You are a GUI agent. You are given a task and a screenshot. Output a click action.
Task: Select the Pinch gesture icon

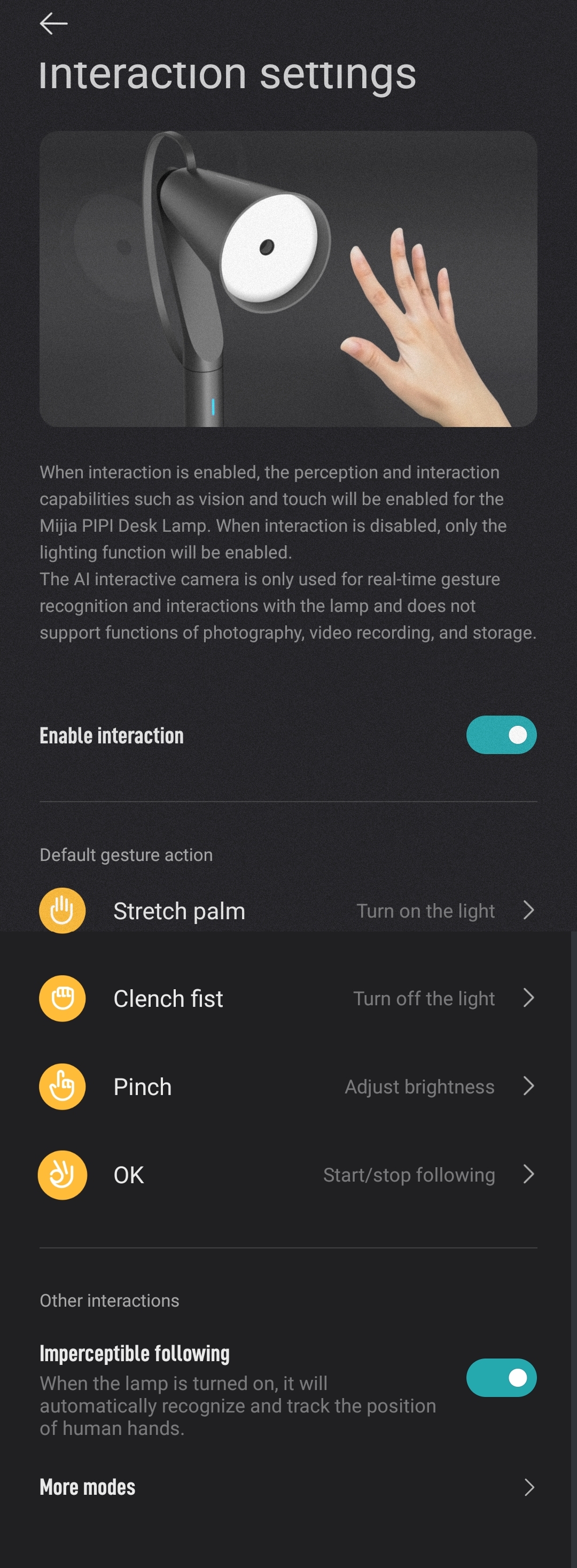coord(61,1086)
